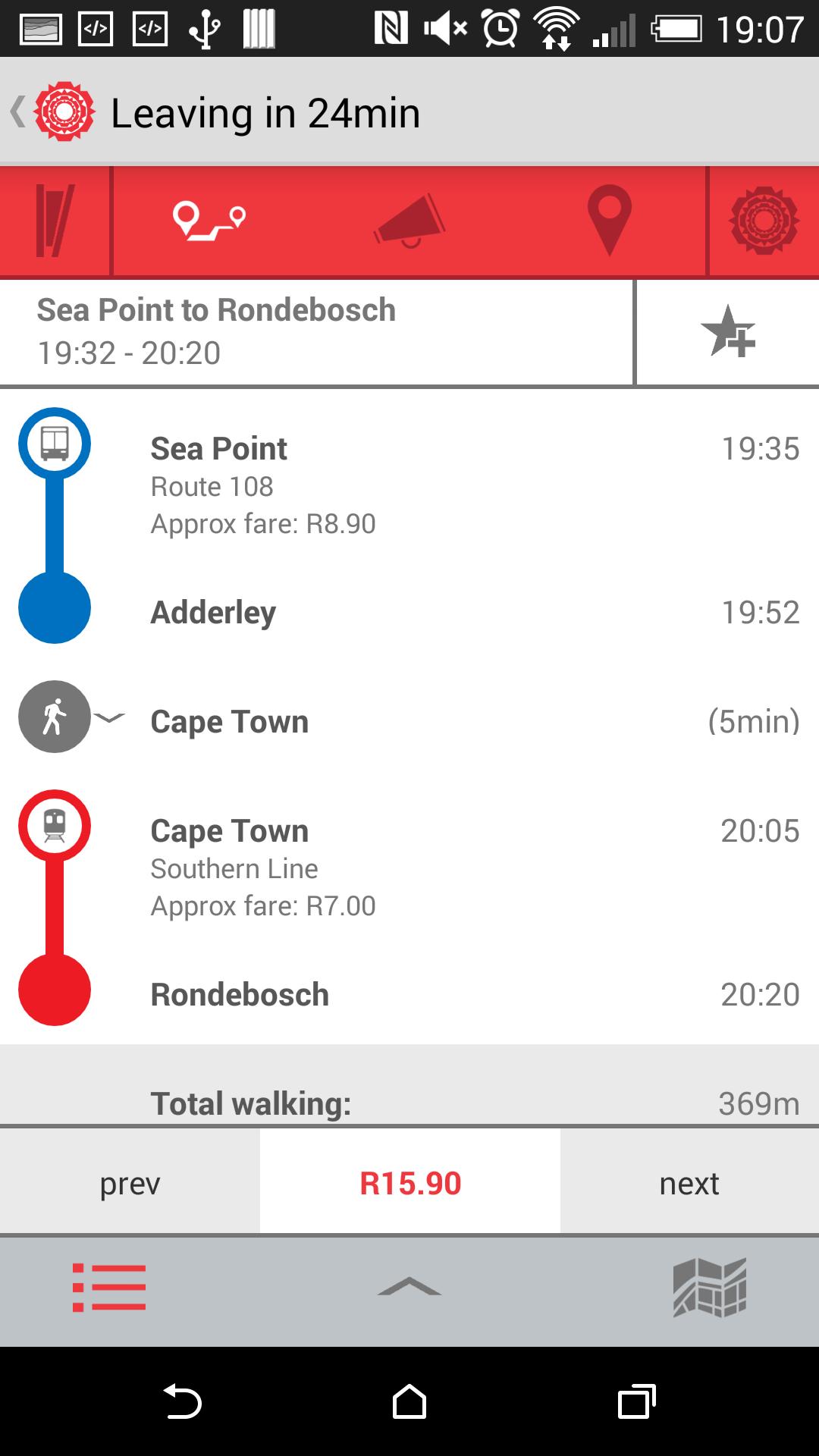Viewport: 819px width, 1456px height.
Task: Expand the Cape Town walking step
Action: [x=109, y=717]
